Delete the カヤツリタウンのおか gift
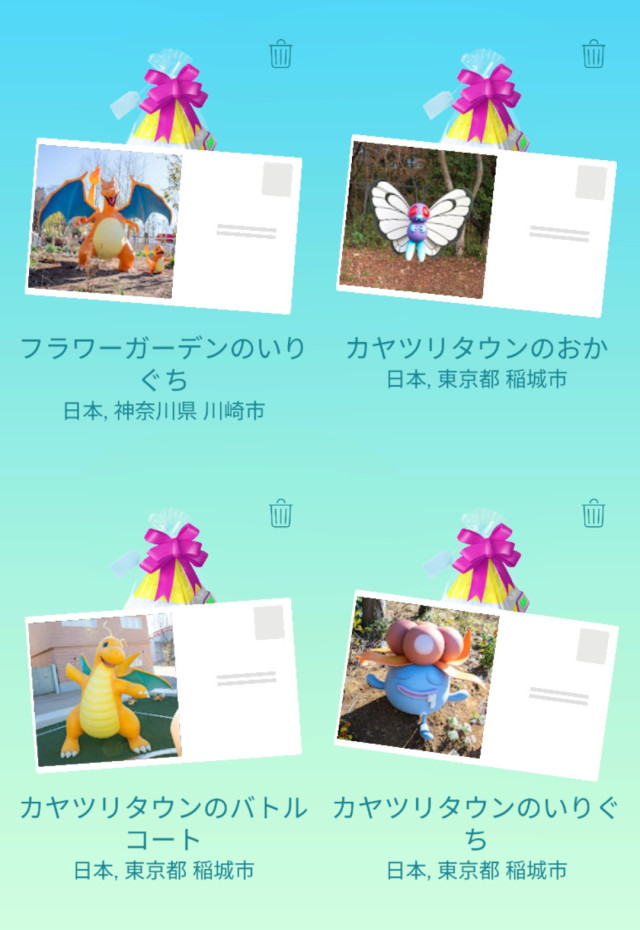The image size is (640, 930). pos(594,54)
